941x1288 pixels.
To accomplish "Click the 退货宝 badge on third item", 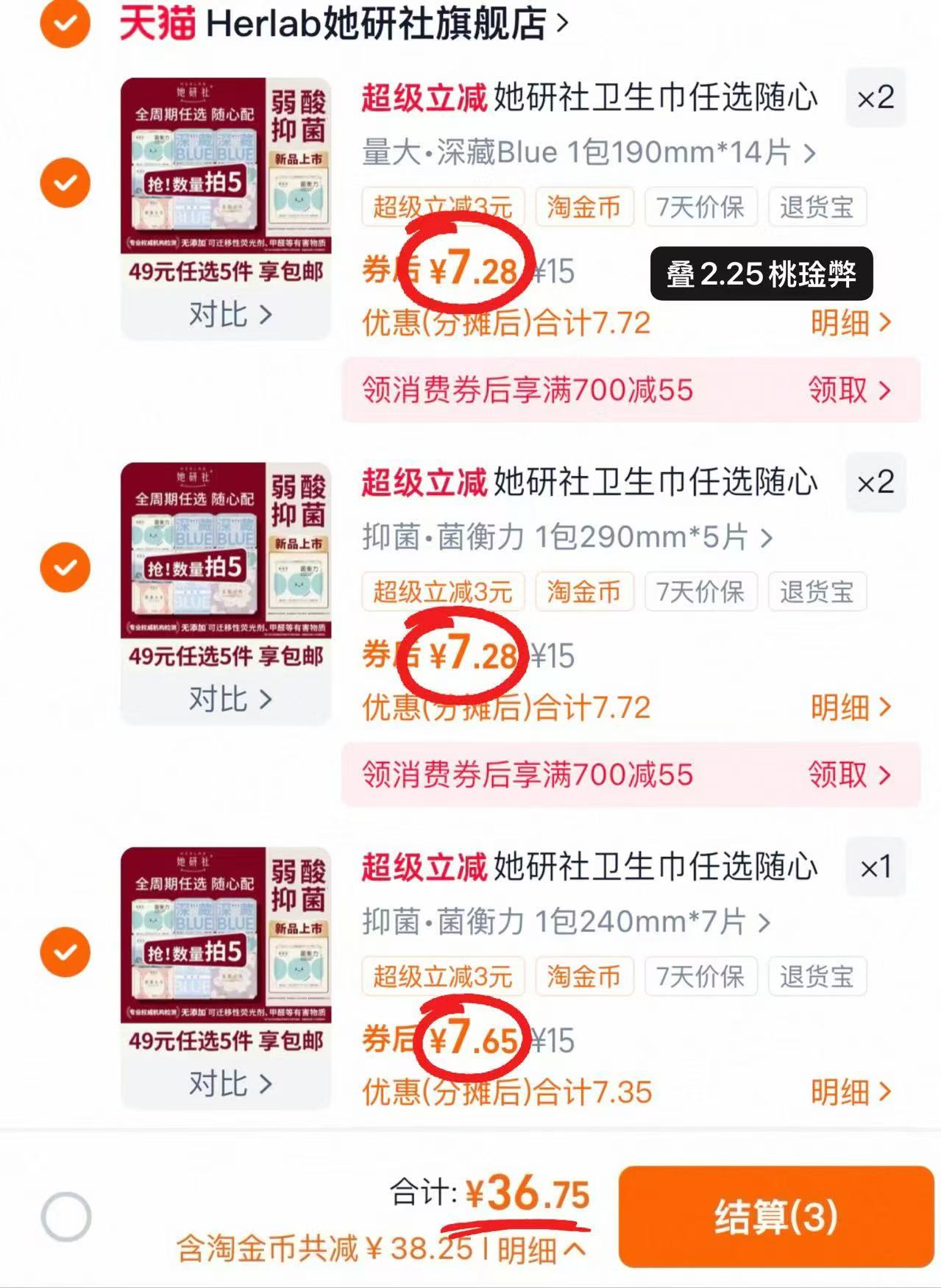I will [817, 976].
